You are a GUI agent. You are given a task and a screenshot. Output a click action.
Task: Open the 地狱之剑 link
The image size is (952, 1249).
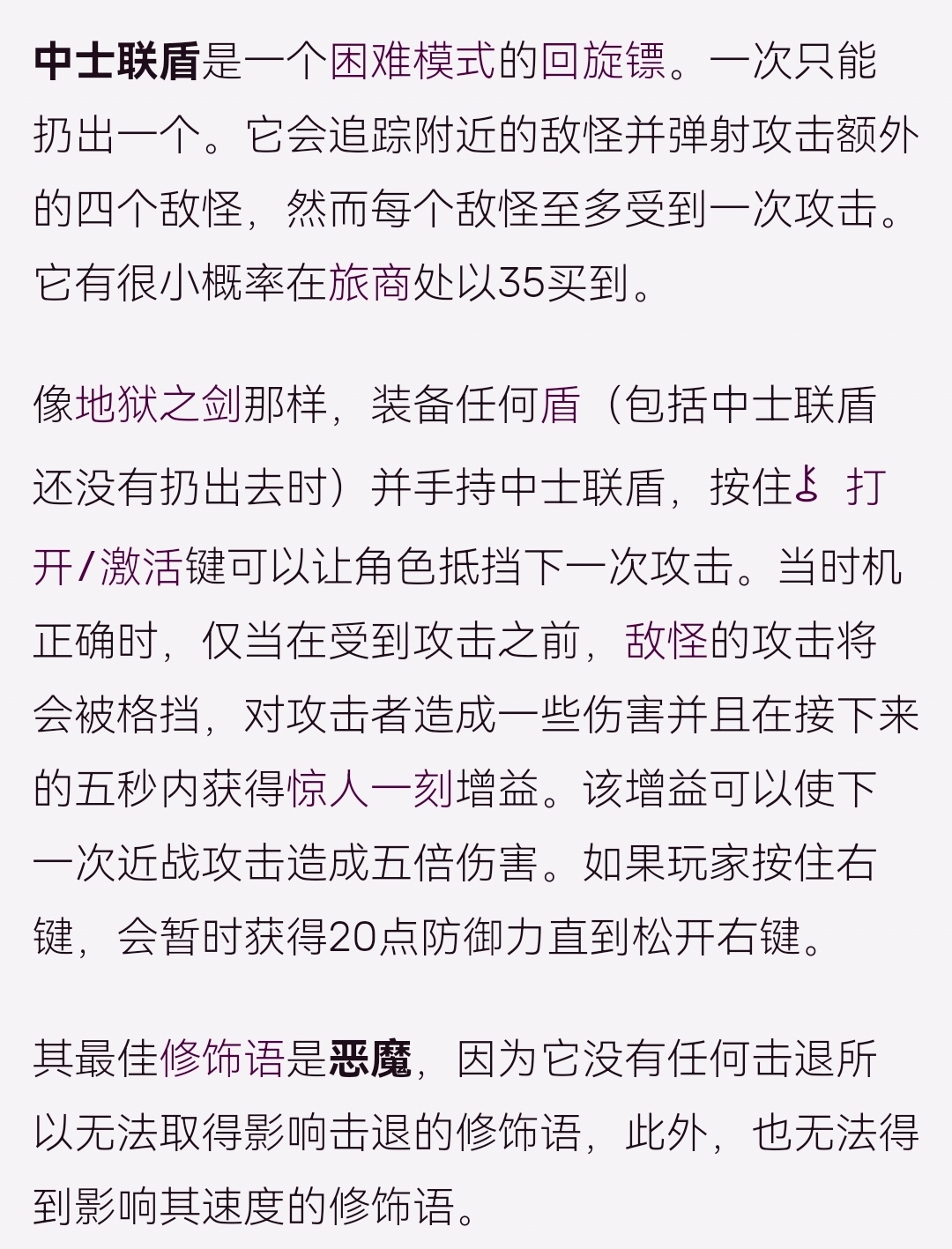pos(159,405)
